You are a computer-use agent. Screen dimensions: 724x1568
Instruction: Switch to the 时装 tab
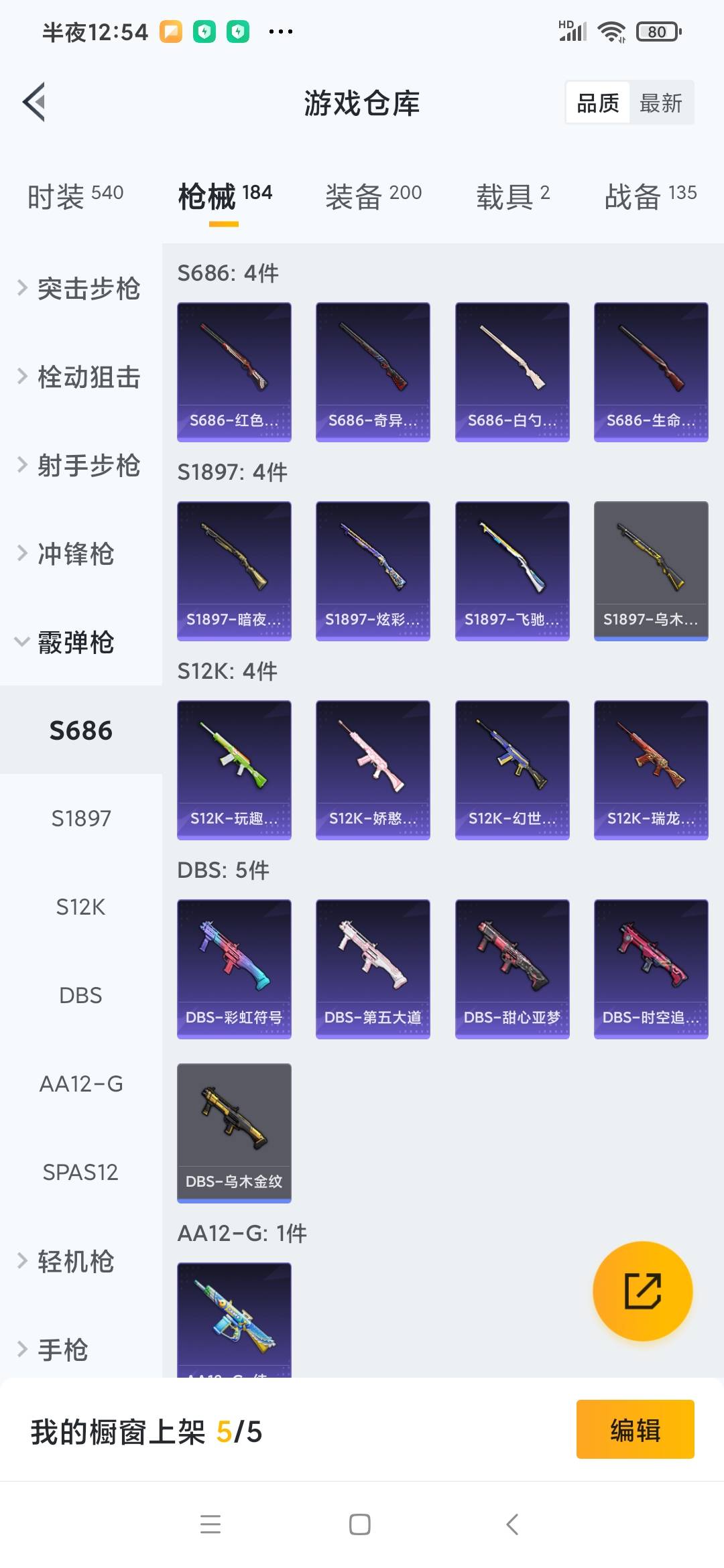tap(75, 196)
